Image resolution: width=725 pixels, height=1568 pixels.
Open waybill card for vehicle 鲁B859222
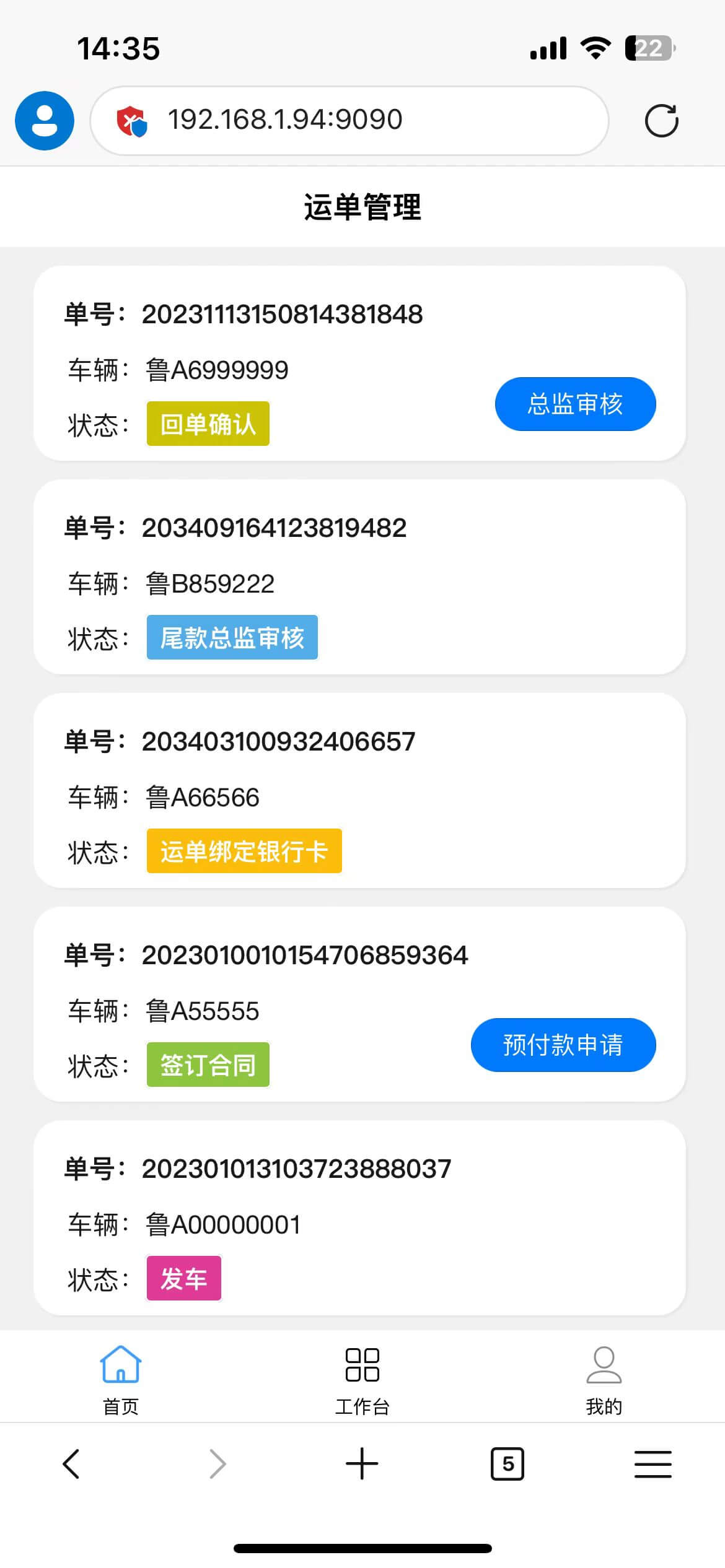(x=359, y=577)
